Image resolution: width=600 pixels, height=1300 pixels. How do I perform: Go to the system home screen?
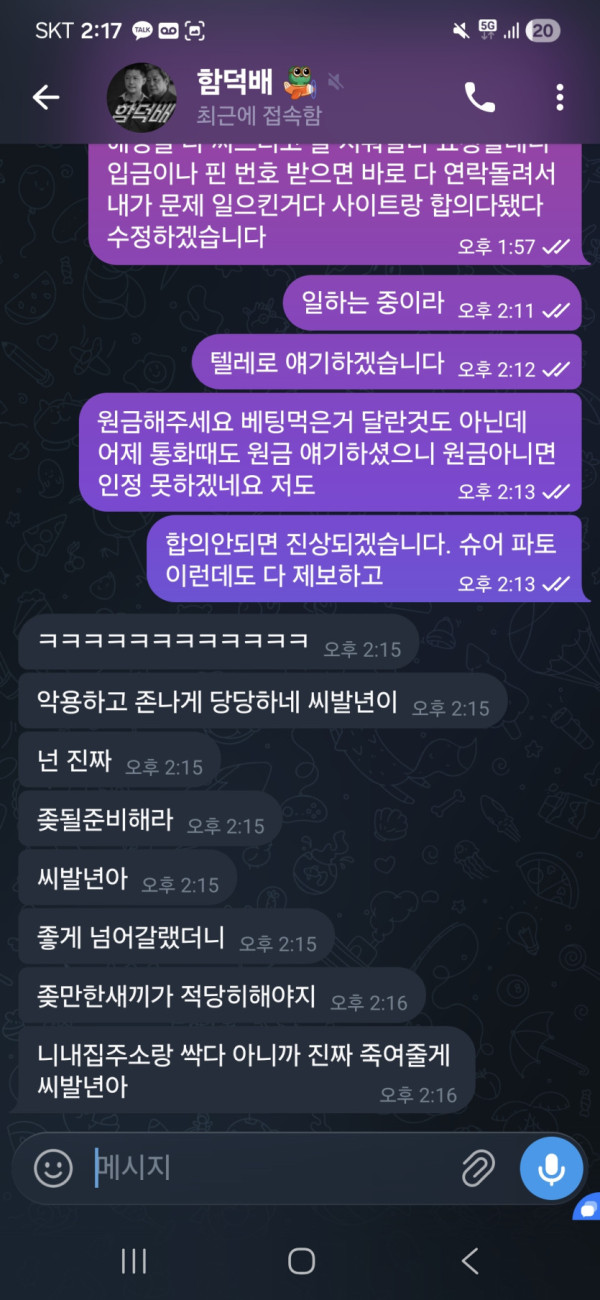301,1261
